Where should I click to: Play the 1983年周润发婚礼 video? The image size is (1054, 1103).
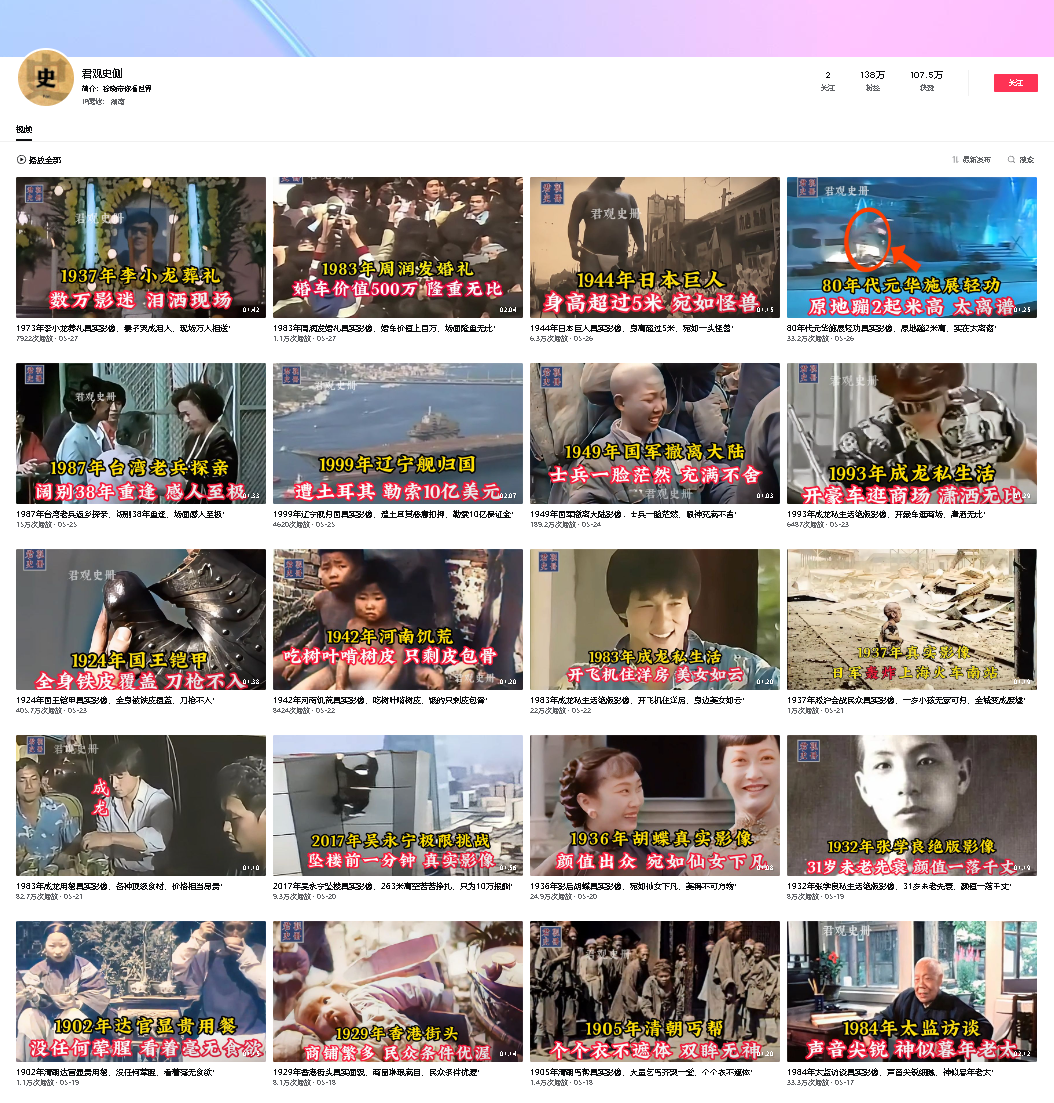pos(398,247)
